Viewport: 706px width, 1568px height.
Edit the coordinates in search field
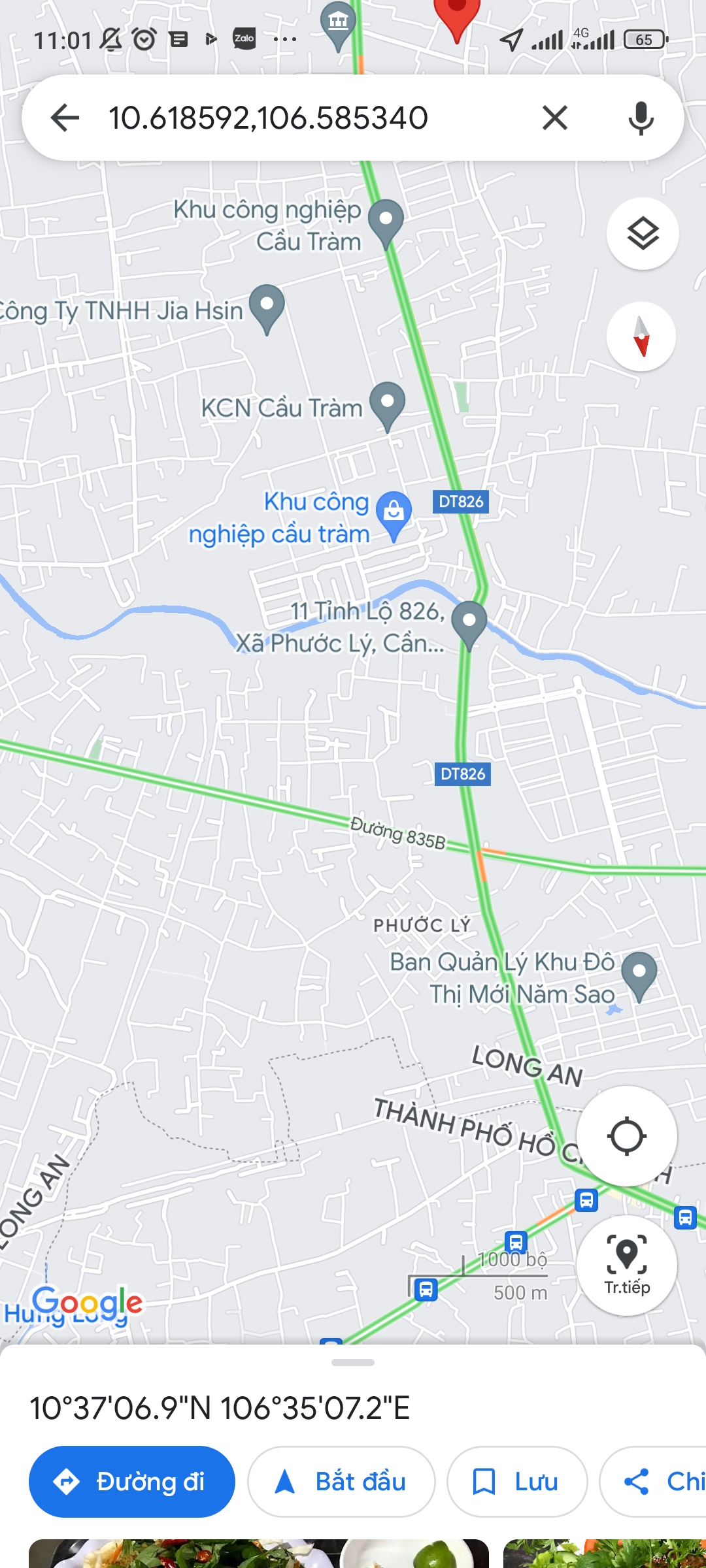268,118
